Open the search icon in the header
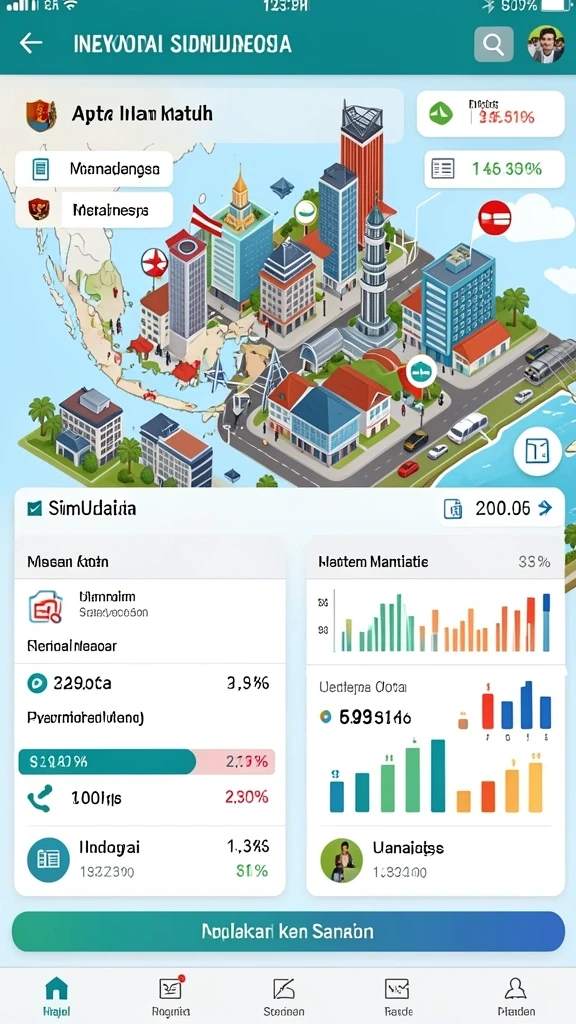This screenshot has height=1024, width=576. [493, 44]
